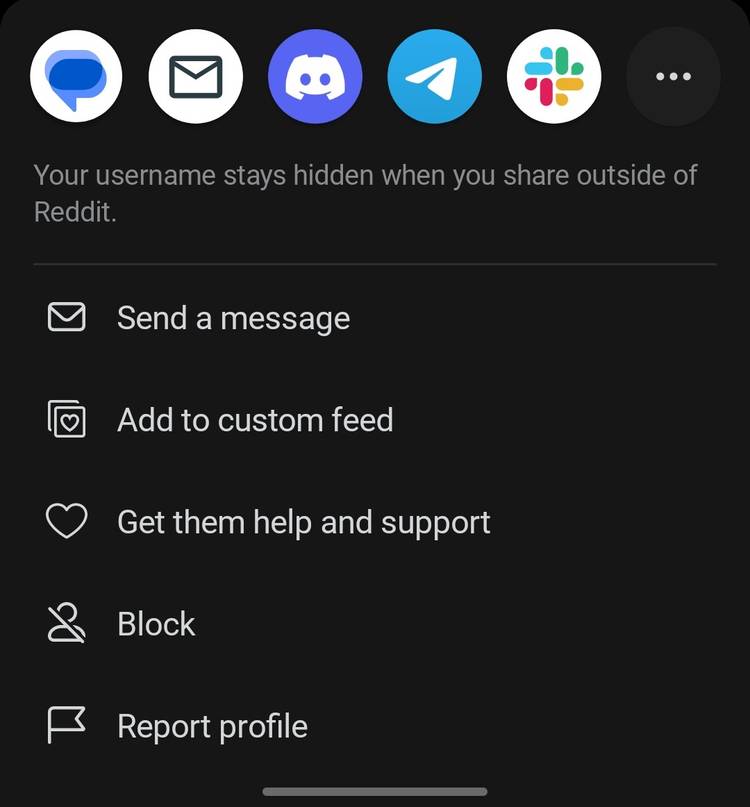
Task: Select Send a message
Action: pyautogui.click(x=233, y=317)
